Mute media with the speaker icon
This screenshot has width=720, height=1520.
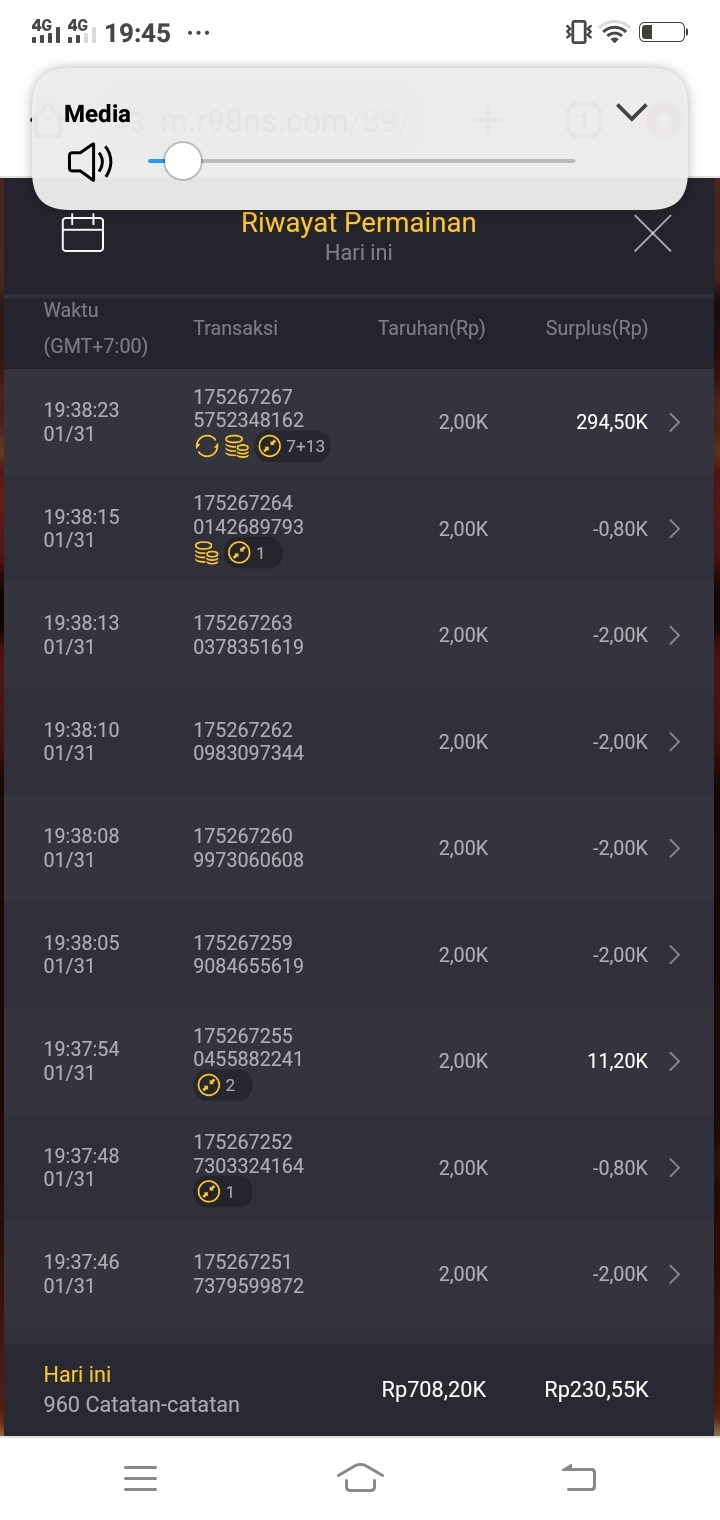click(89, 161)
